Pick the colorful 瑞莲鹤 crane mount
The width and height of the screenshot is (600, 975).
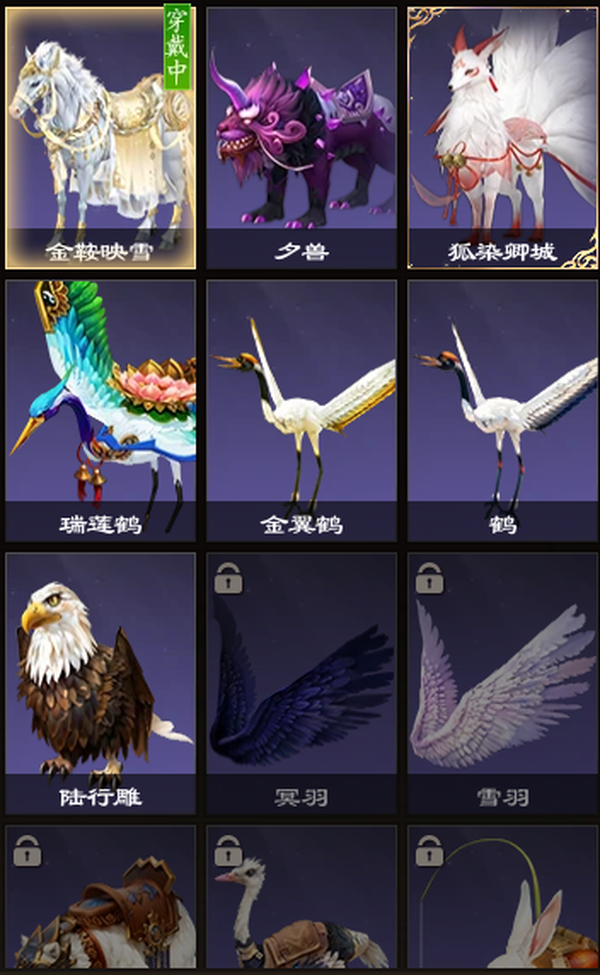point(101,410)
